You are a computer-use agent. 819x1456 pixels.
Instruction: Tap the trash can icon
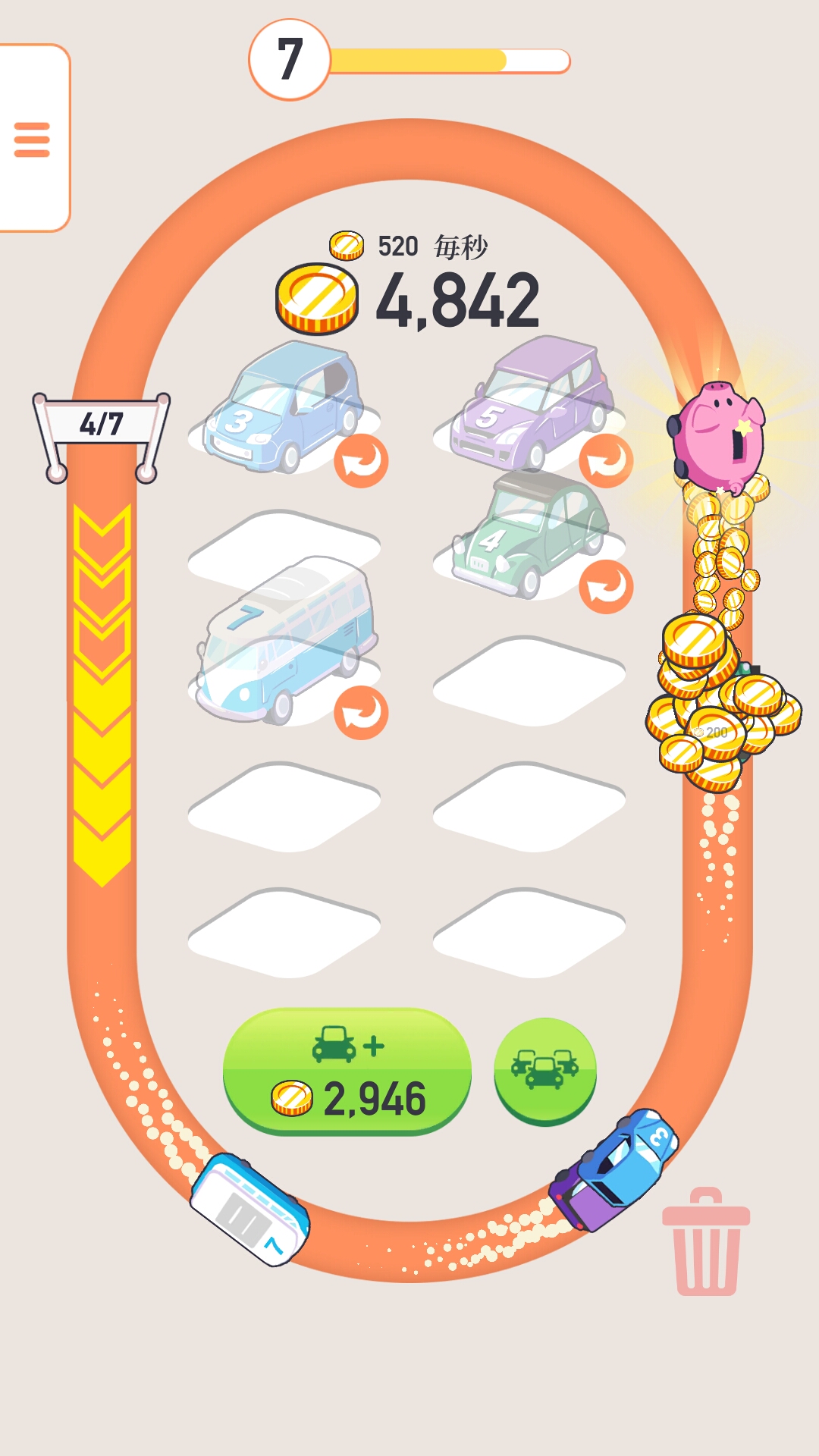706,1242
